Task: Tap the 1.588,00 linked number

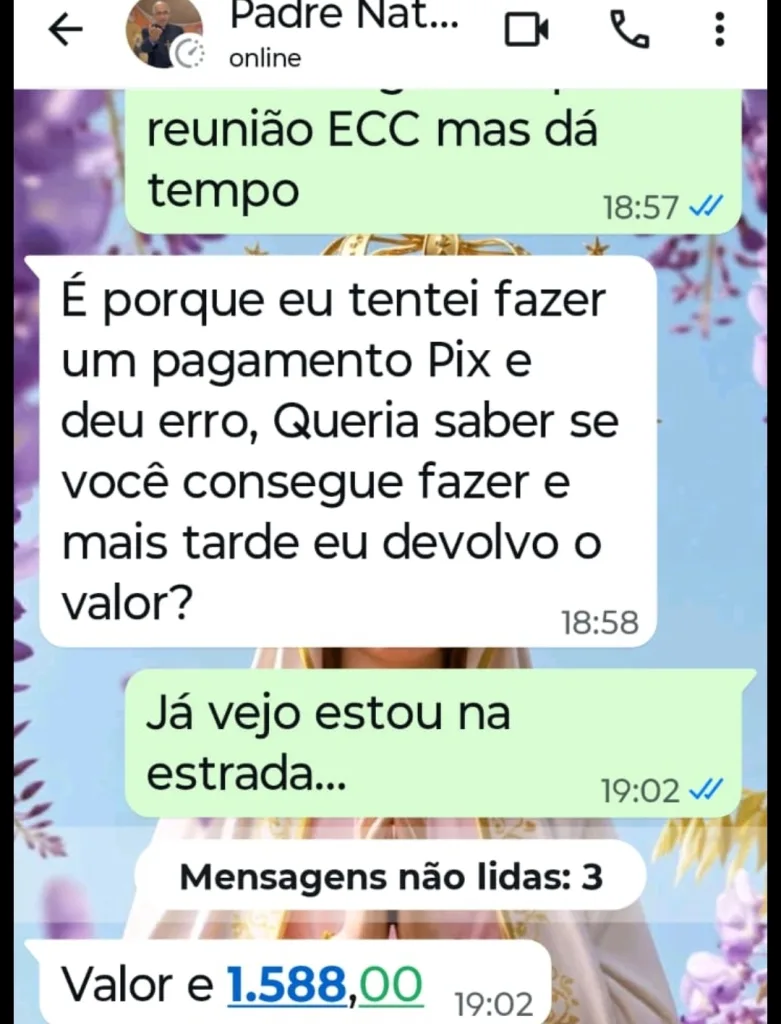Action: 326,985
